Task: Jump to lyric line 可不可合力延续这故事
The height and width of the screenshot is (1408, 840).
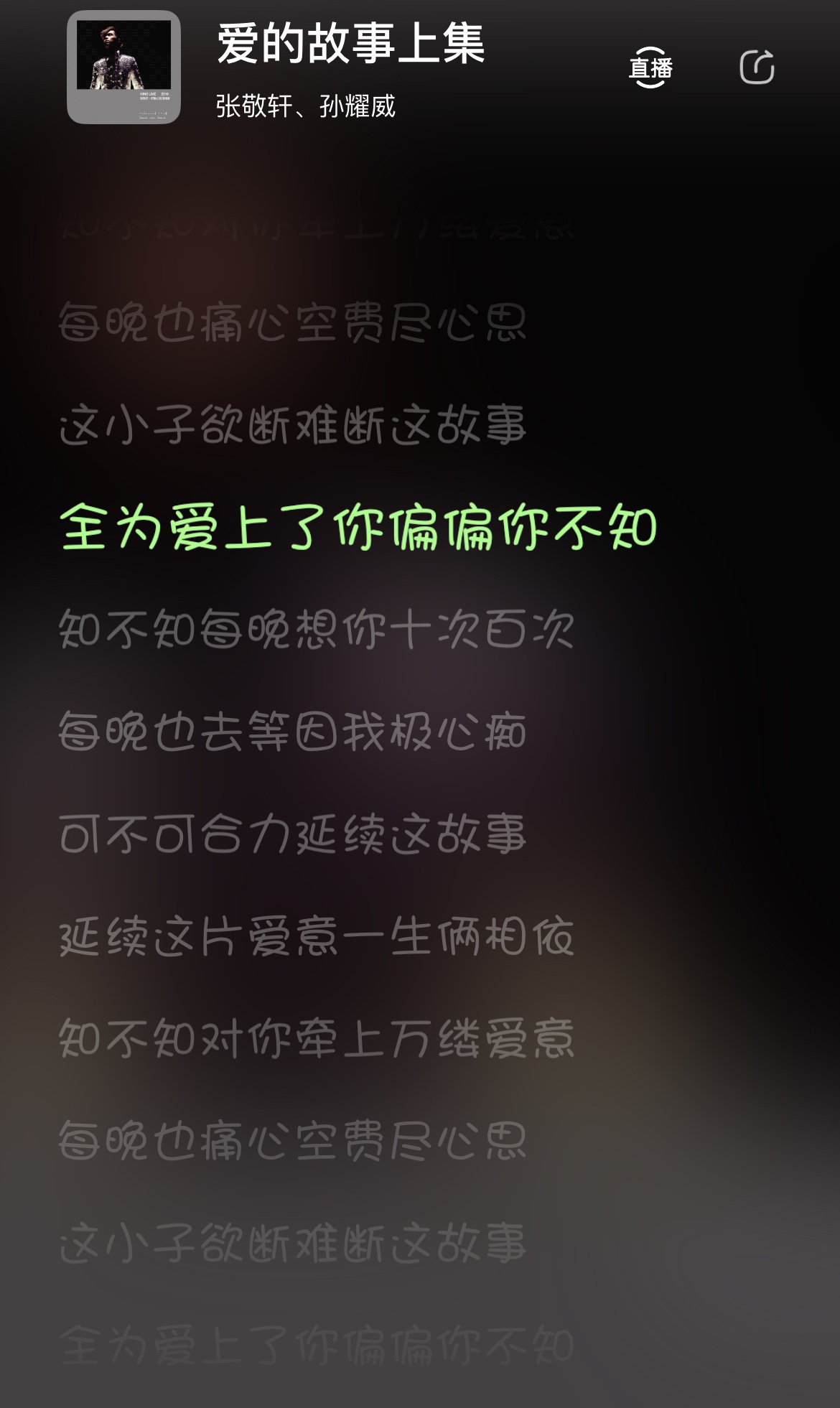Action: click(x=293, y=834)
